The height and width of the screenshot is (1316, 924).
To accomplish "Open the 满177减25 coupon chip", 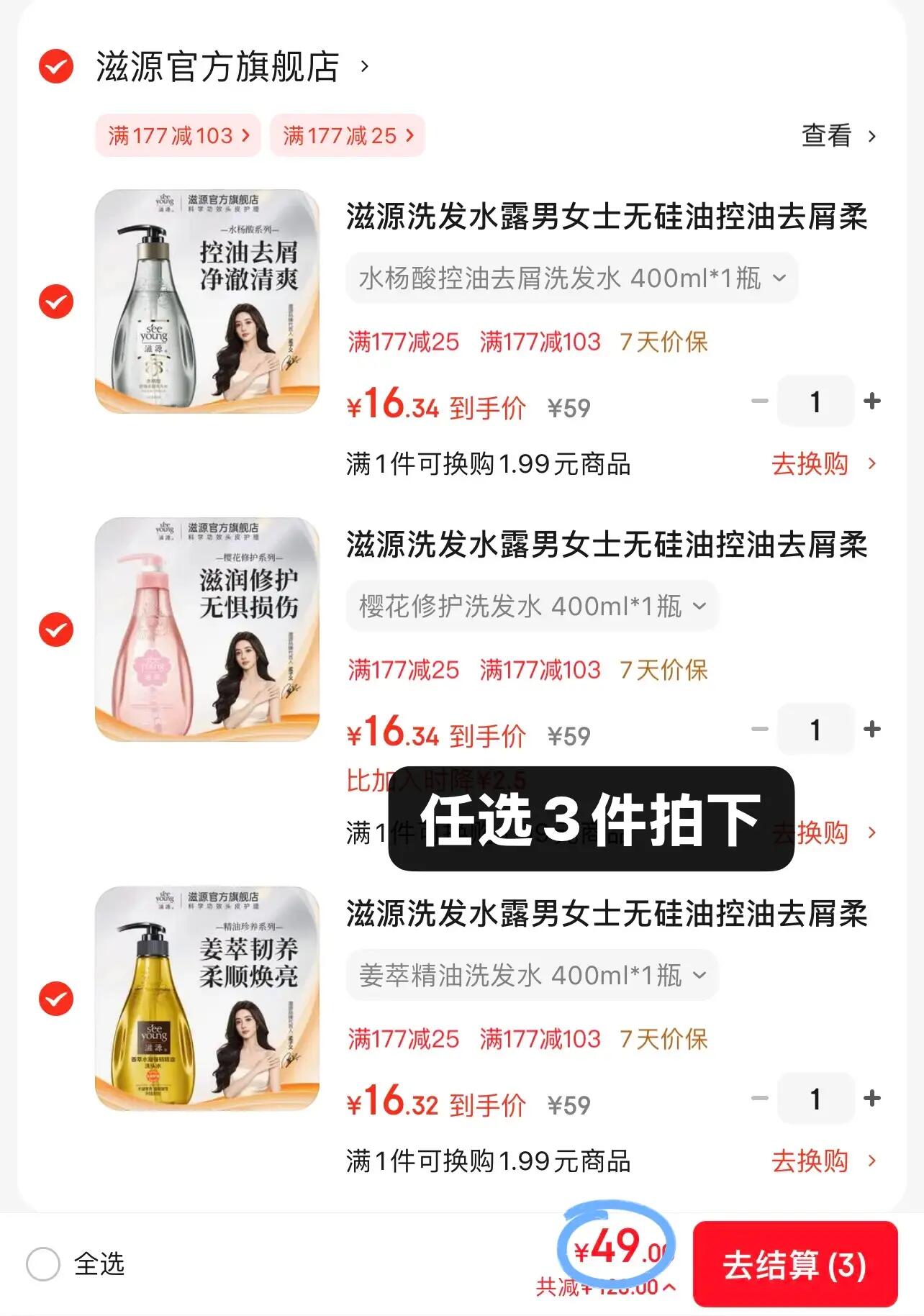I will (348, 135).
